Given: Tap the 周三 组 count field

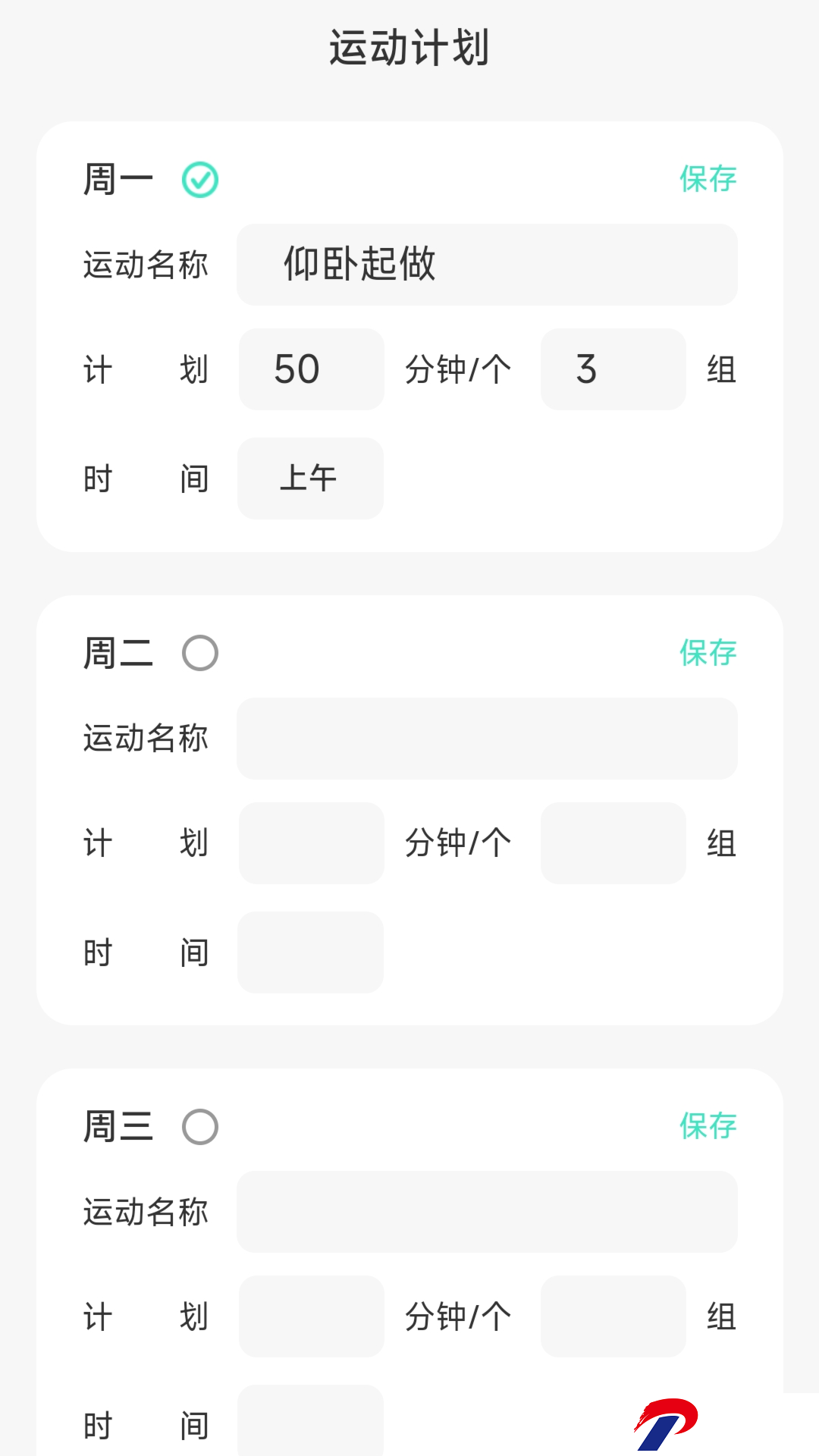Looking at the screenshot, I should [x=613, y=1316].
